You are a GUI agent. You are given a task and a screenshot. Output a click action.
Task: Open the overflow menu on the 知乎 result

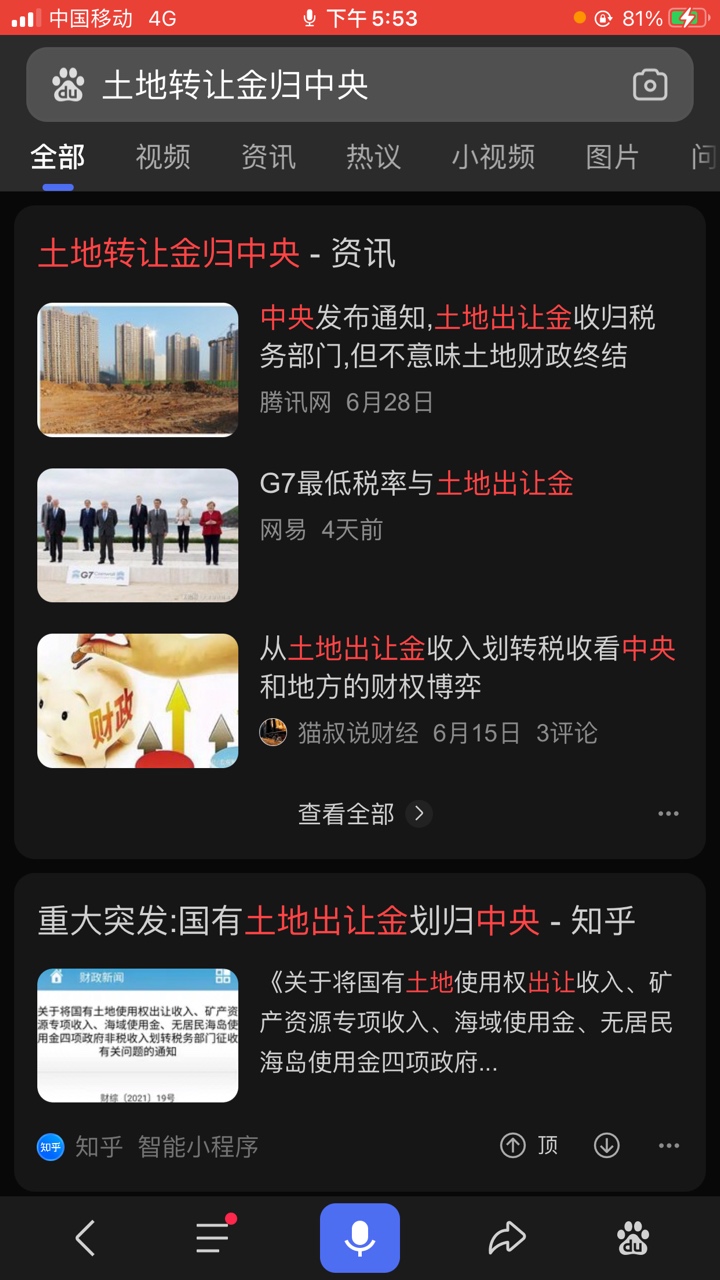(x=668, y=1146)
